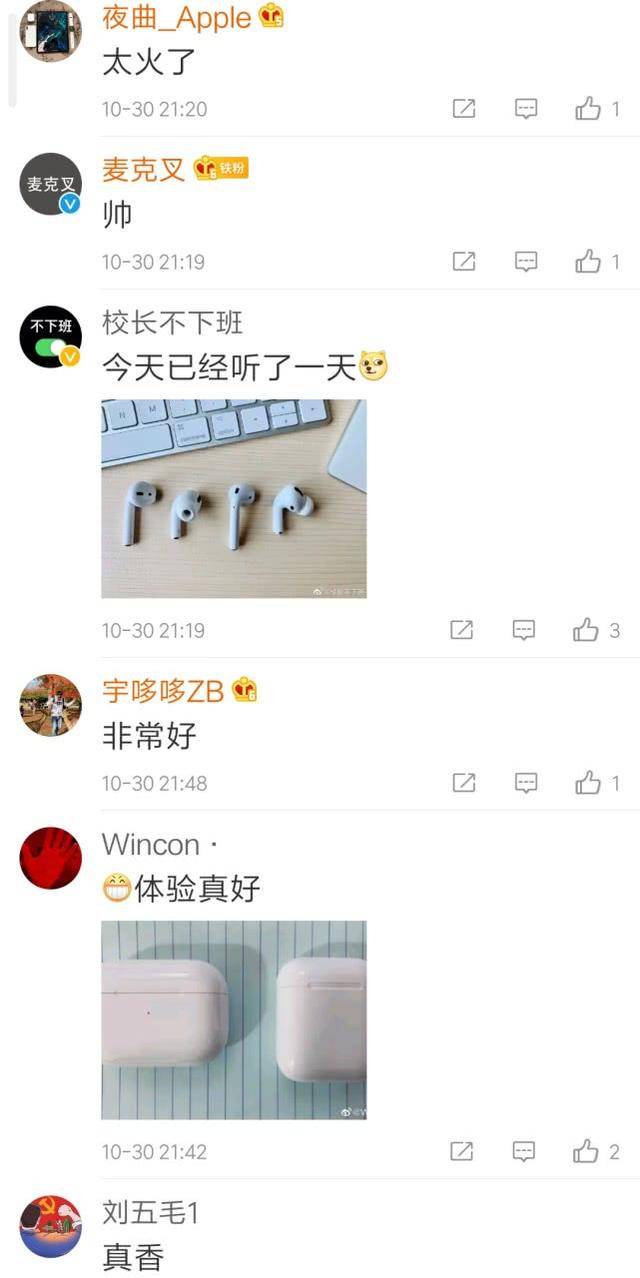
Task: Open 刘五毛1's profile avatar
Action: (x=50, y=1226)
